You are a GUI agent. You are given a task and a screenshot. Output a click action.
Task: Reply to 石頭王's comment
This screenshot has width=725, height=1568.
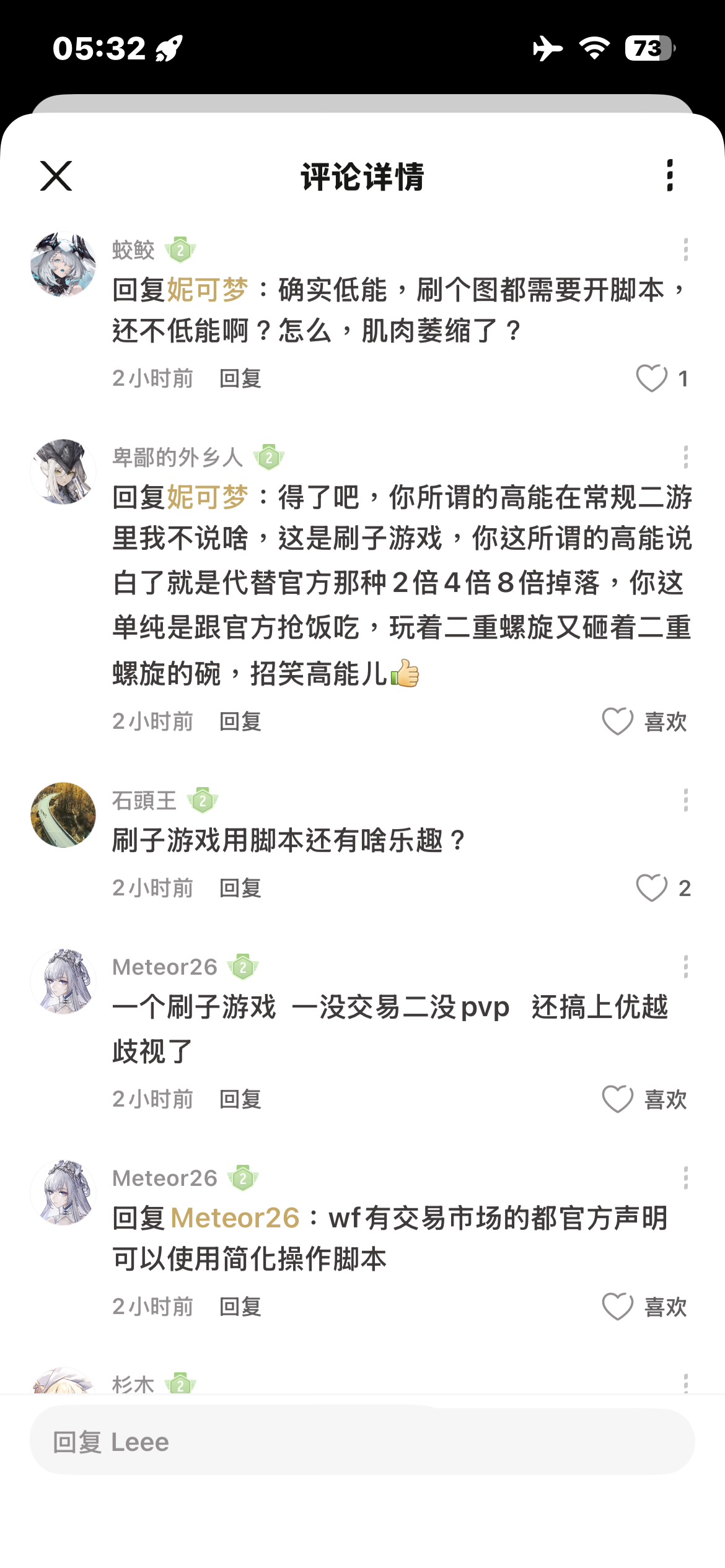240,888
